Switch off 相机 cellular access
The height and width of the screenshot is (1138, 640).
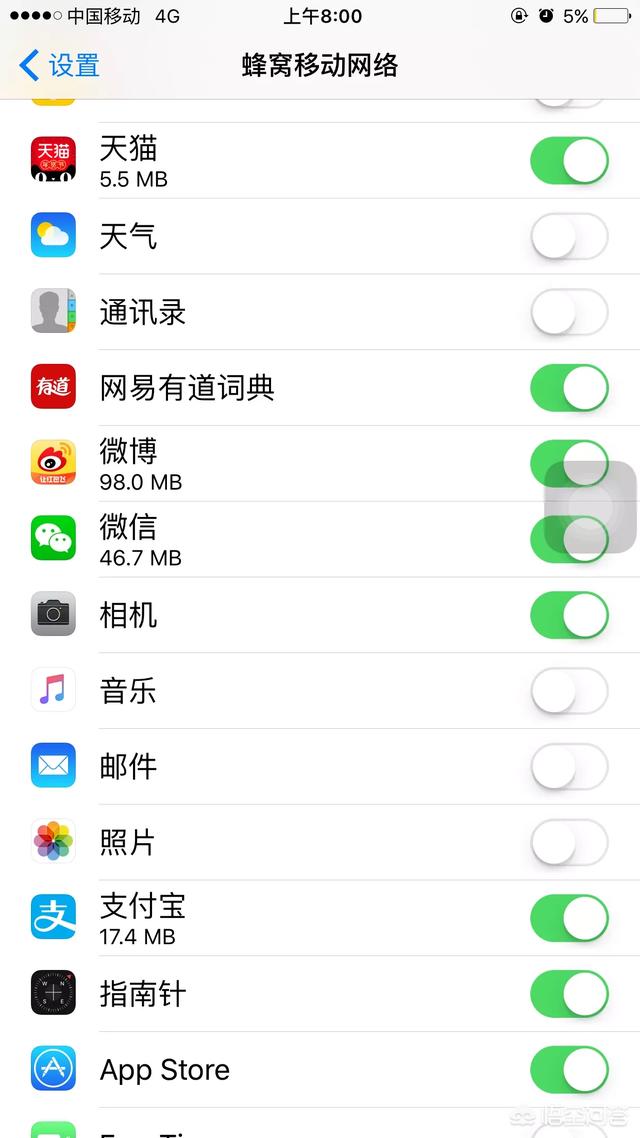pyautogui.click(x=569, y=615)
